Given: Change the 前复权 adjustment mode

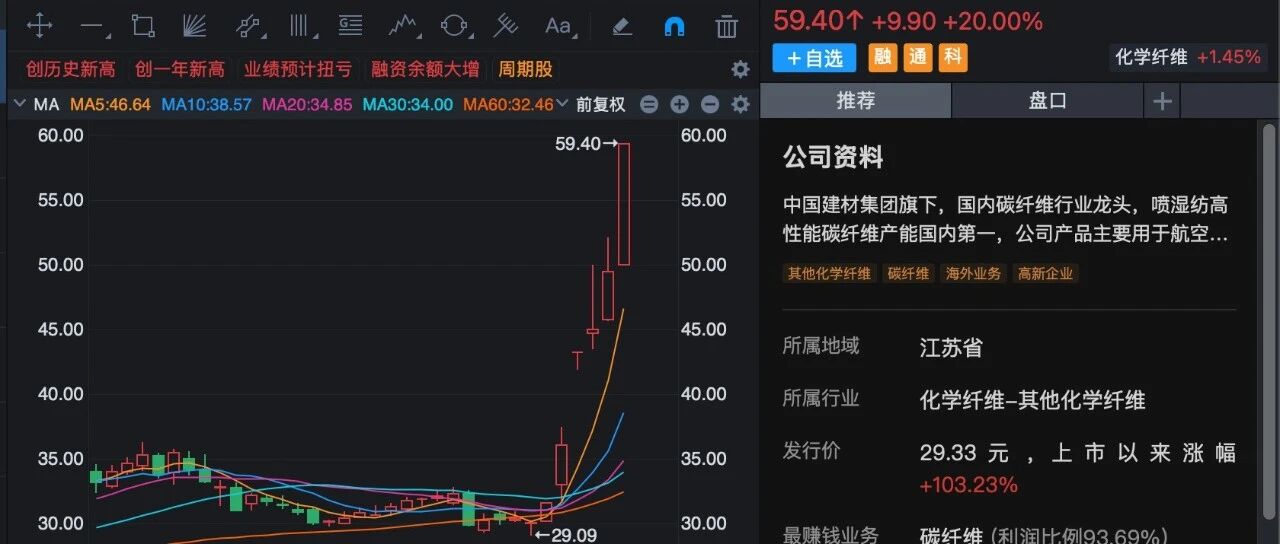Looking at the screenshot, I should (x=600, y=104).
